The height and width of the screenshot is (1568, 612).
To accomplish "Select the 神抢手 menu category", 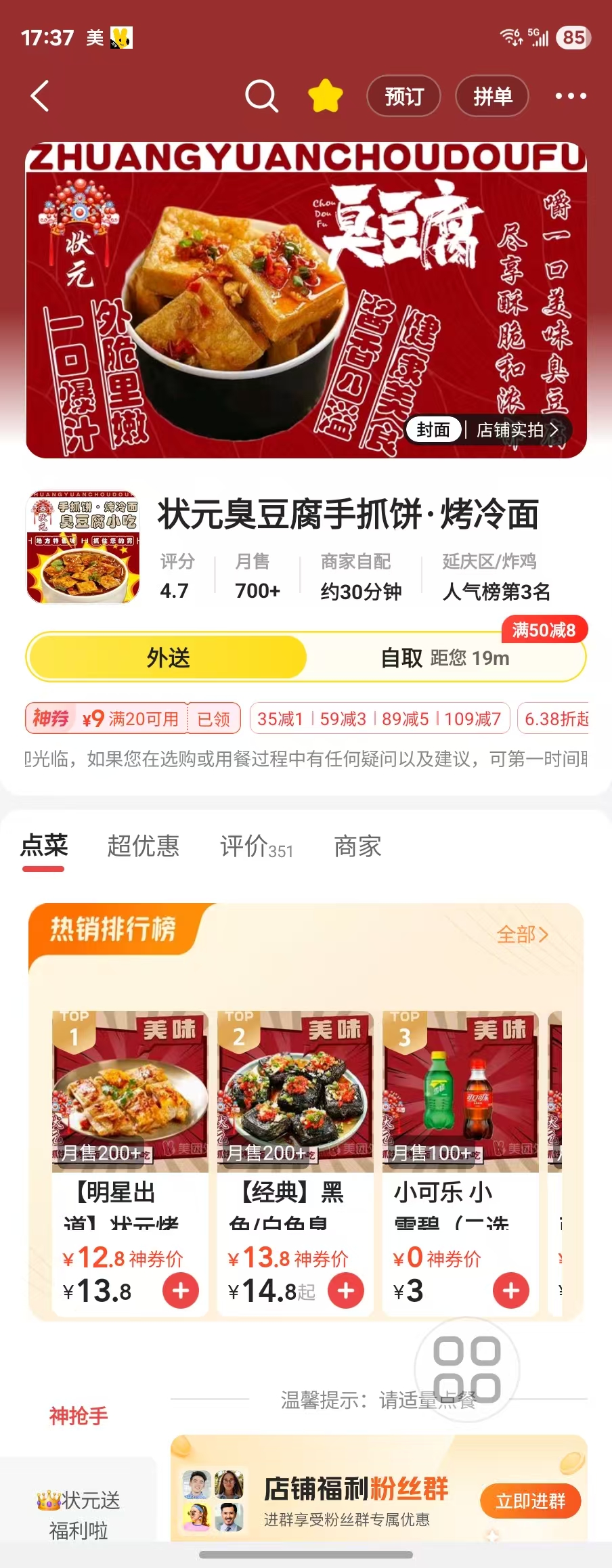I will click(x=79, y=1416).
